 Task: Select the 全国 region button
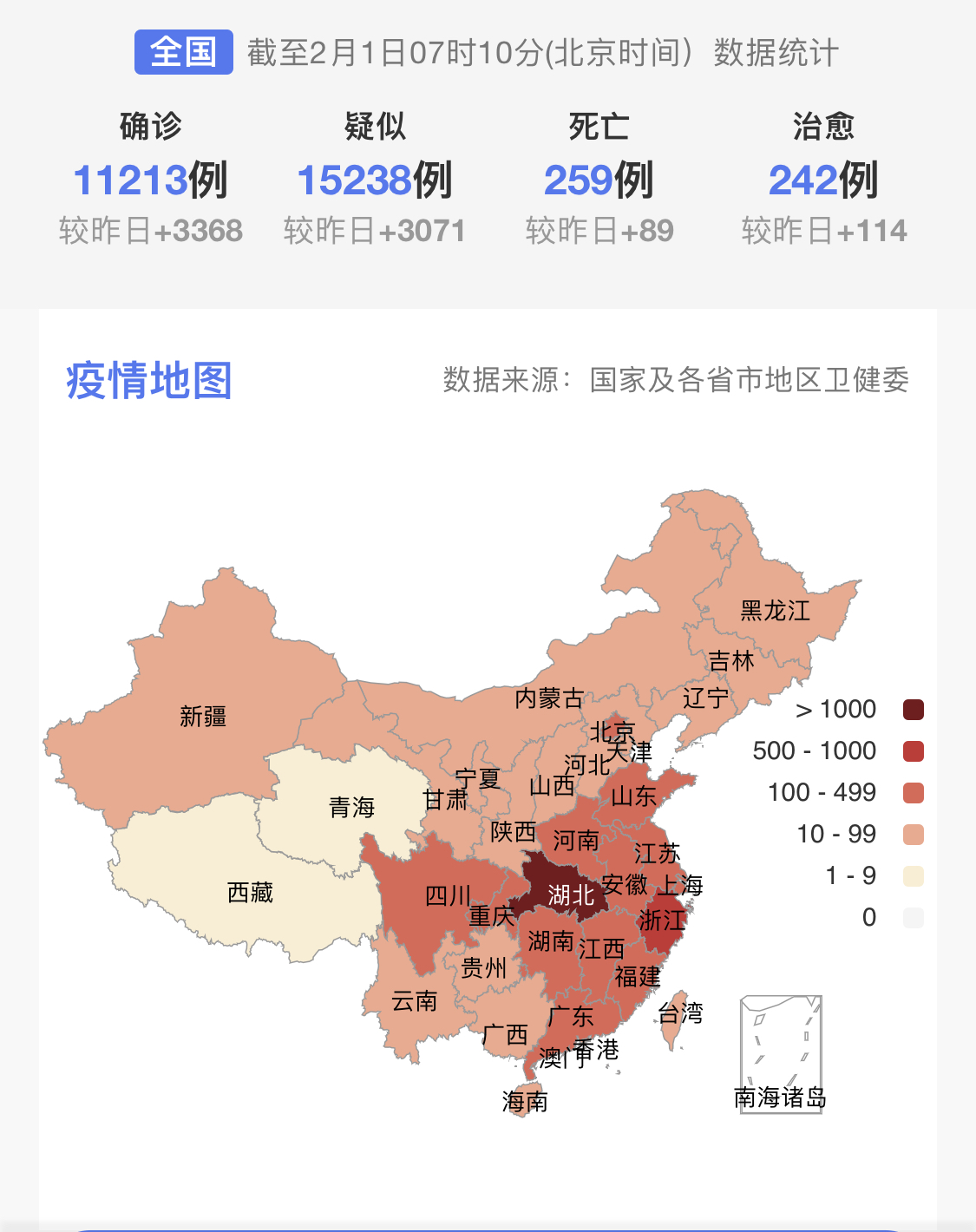pyautogui.click(x=183, y=51)
